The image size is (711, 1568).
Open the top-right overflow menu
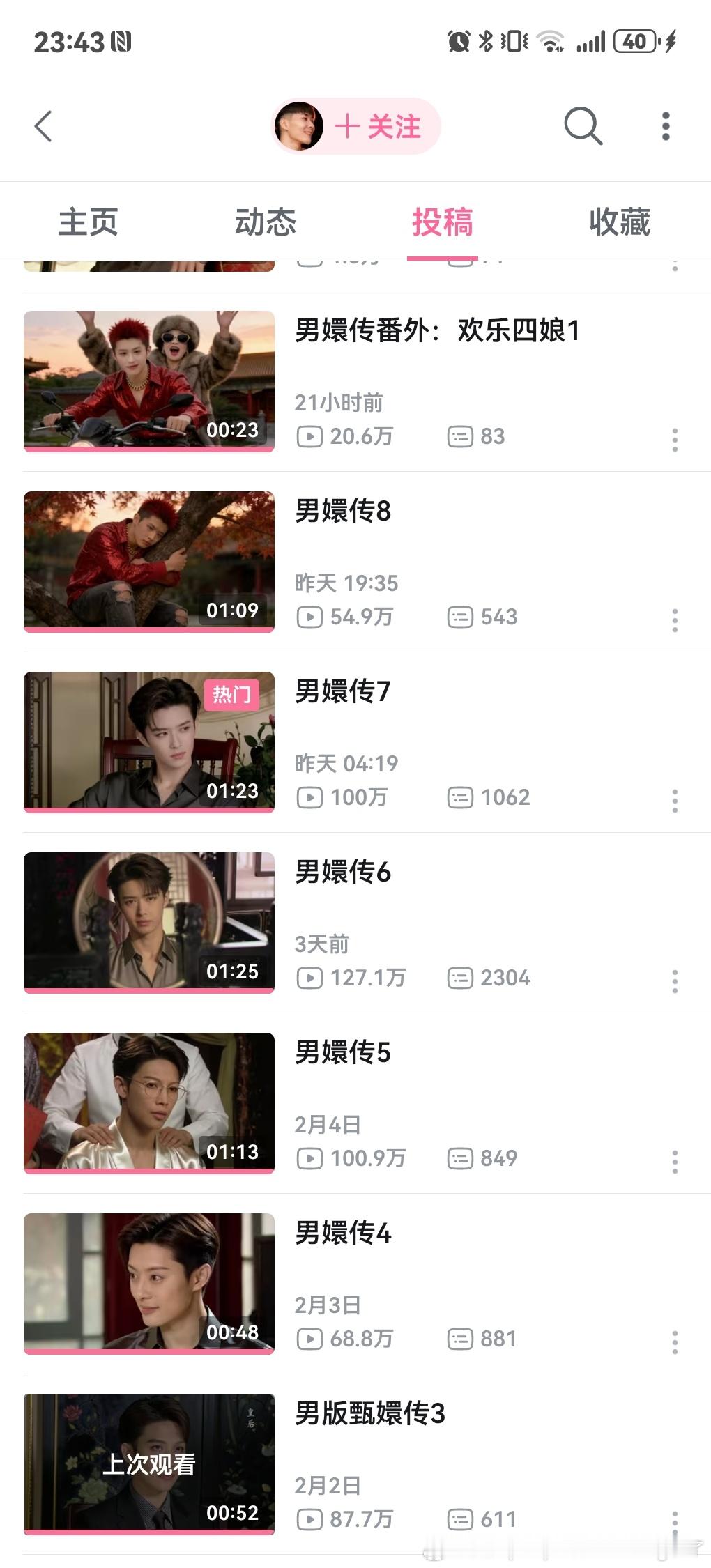pos(666,127)
